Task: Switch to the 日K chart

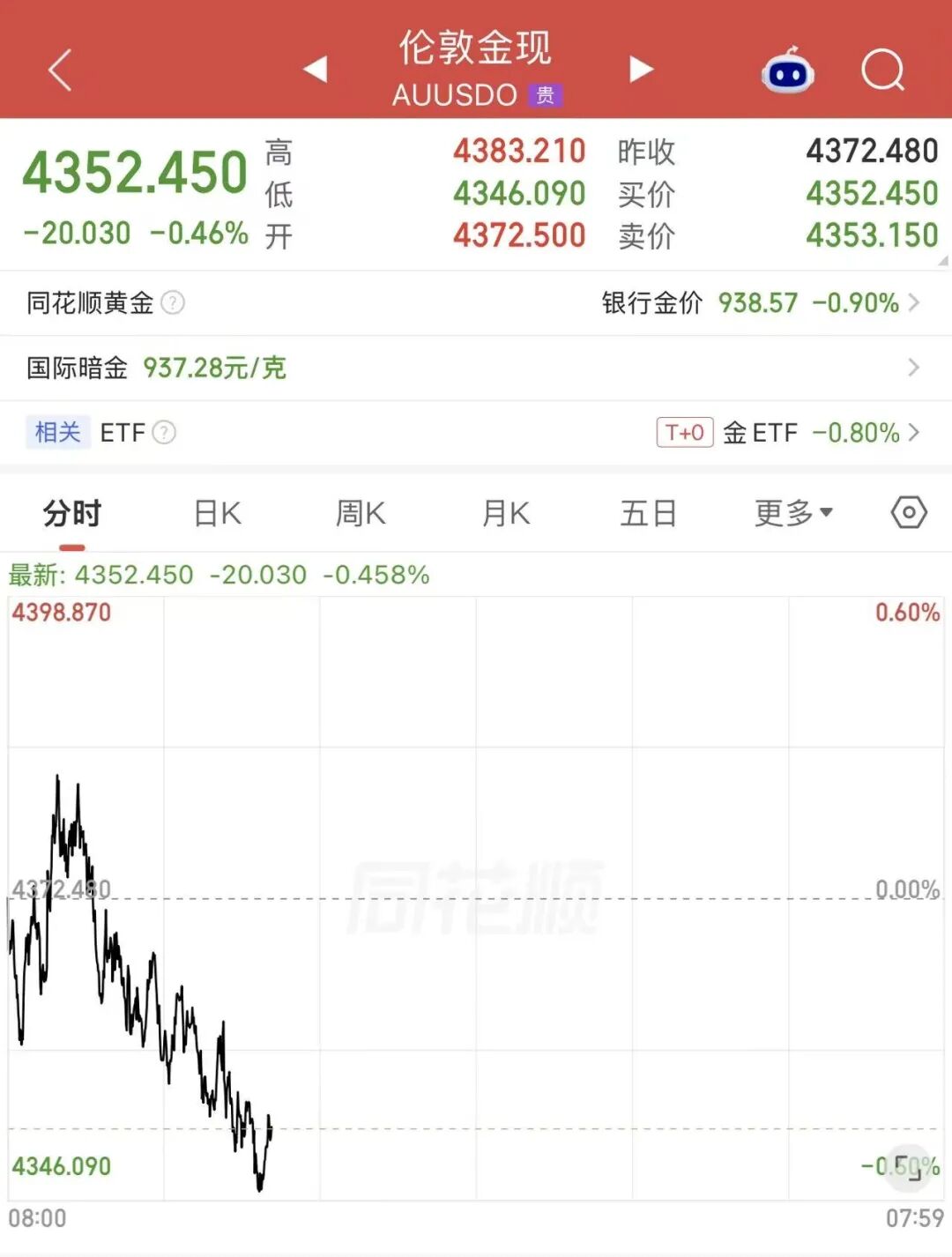Action: click(218, 513)
